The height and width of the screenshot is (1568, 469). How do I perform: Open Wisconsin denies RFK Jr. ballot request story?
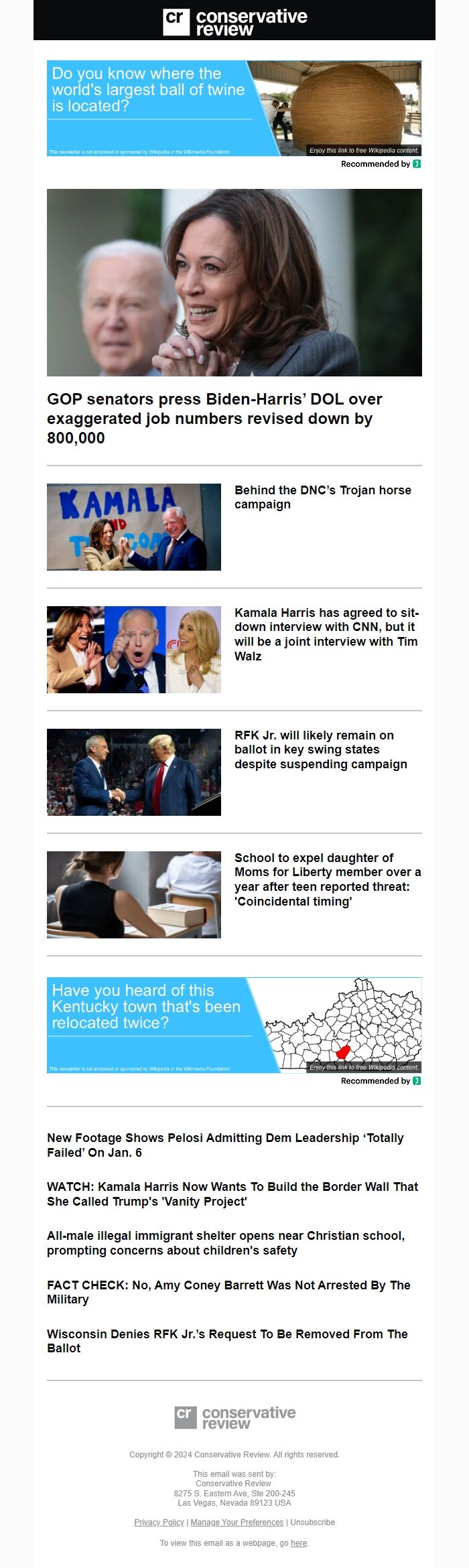226,1340
